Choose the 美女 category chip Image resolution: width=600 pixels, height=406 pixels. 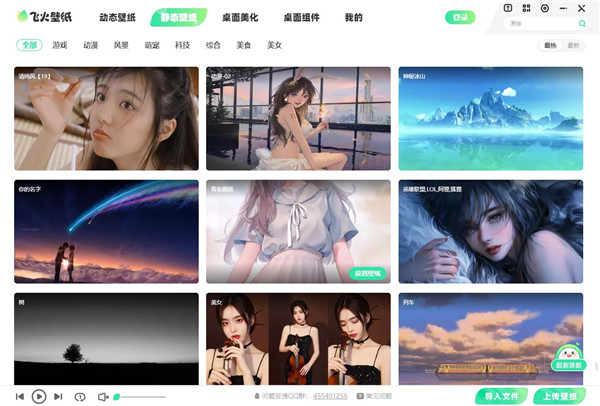point(274,45)
